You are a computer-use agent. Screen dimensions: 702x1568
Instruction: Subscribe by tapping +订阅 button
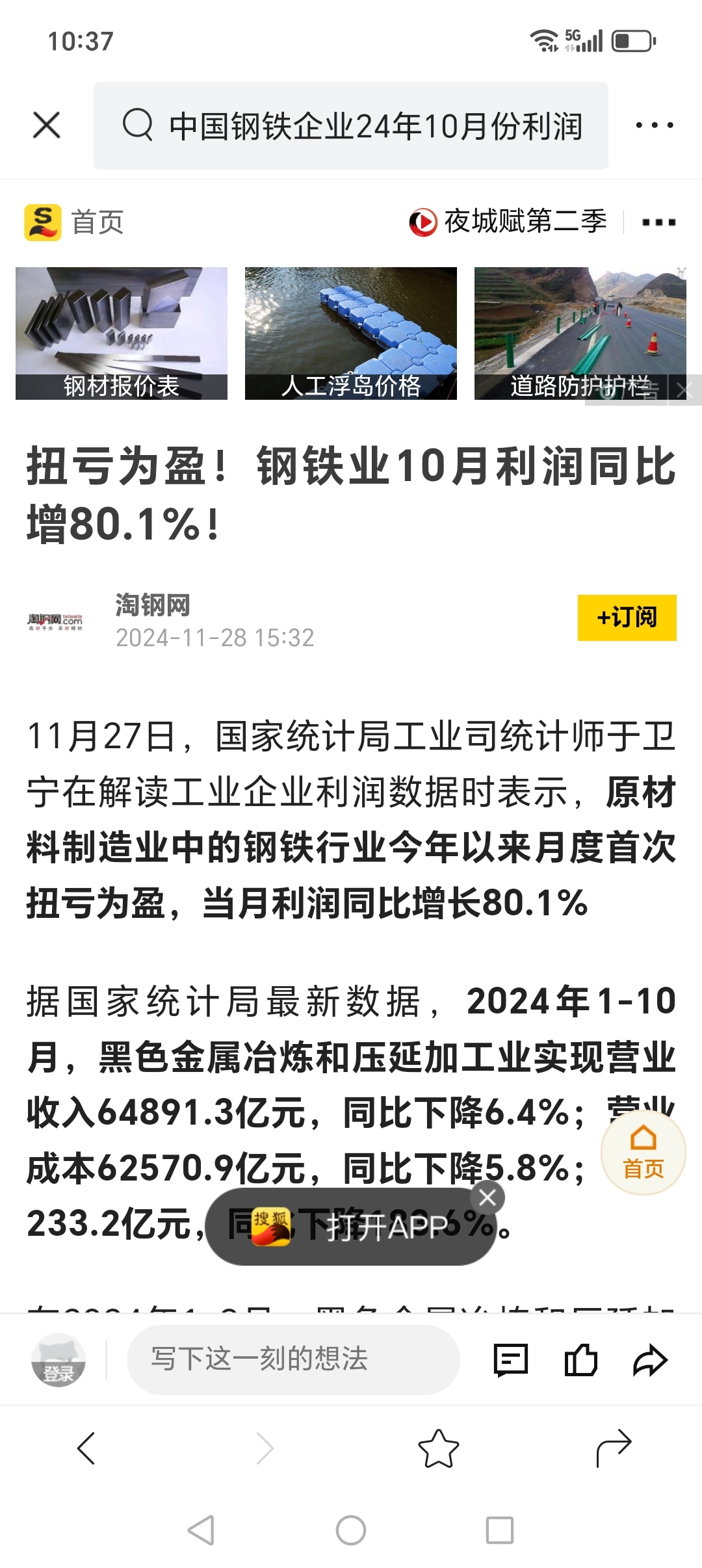[x=626, y=619]
